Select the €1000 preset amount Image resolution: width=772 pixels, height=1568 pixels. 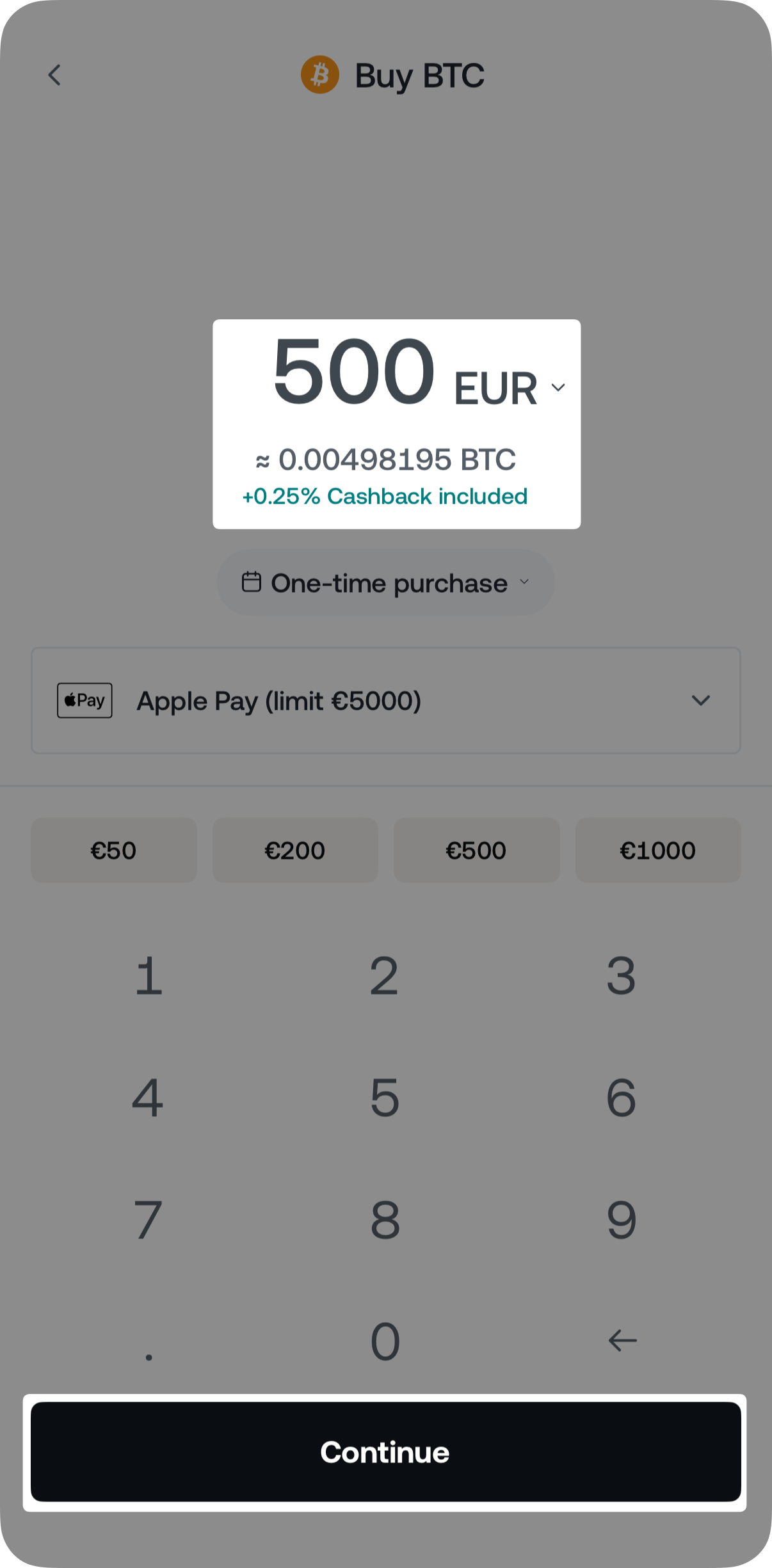(x=658, y=850)
